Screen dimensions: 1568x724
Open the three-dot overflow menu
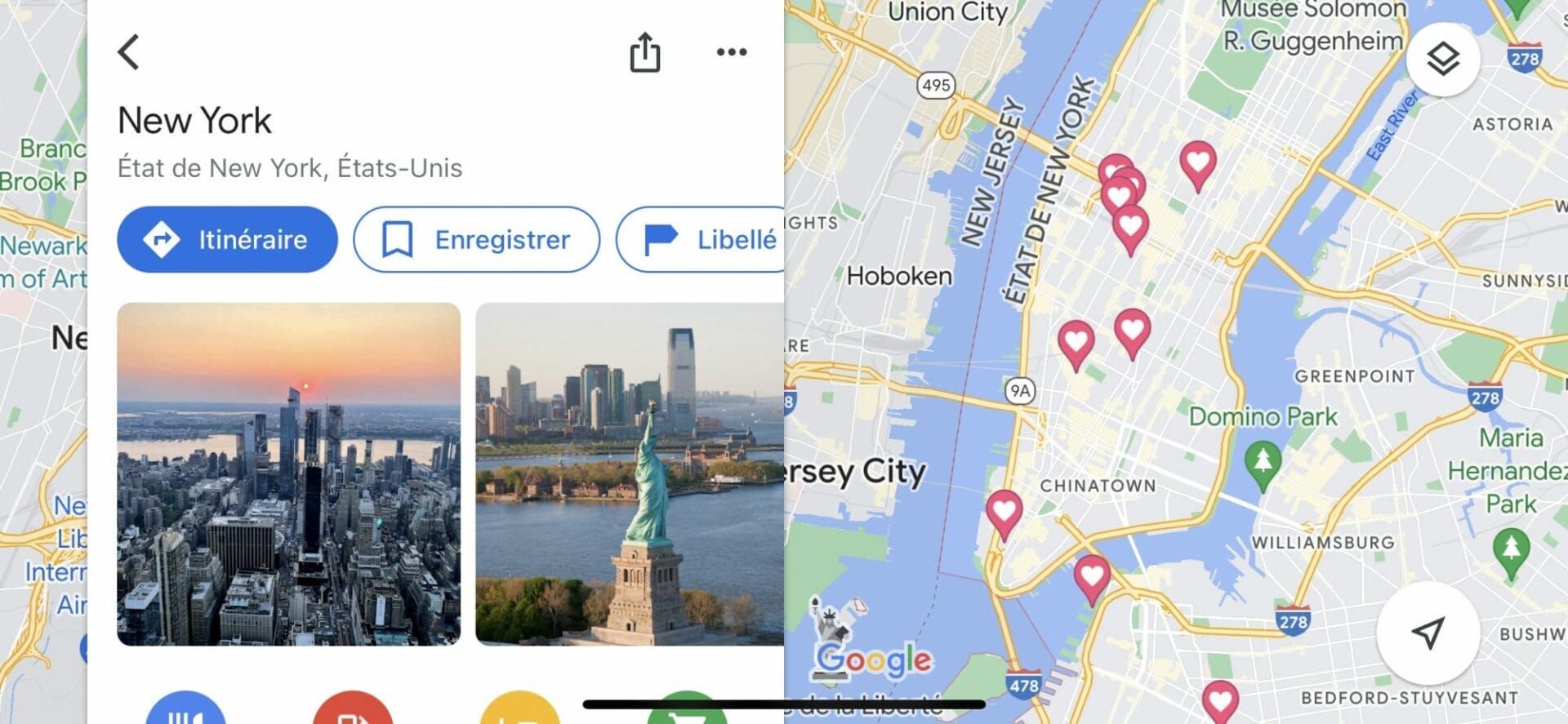click(731, 52)
